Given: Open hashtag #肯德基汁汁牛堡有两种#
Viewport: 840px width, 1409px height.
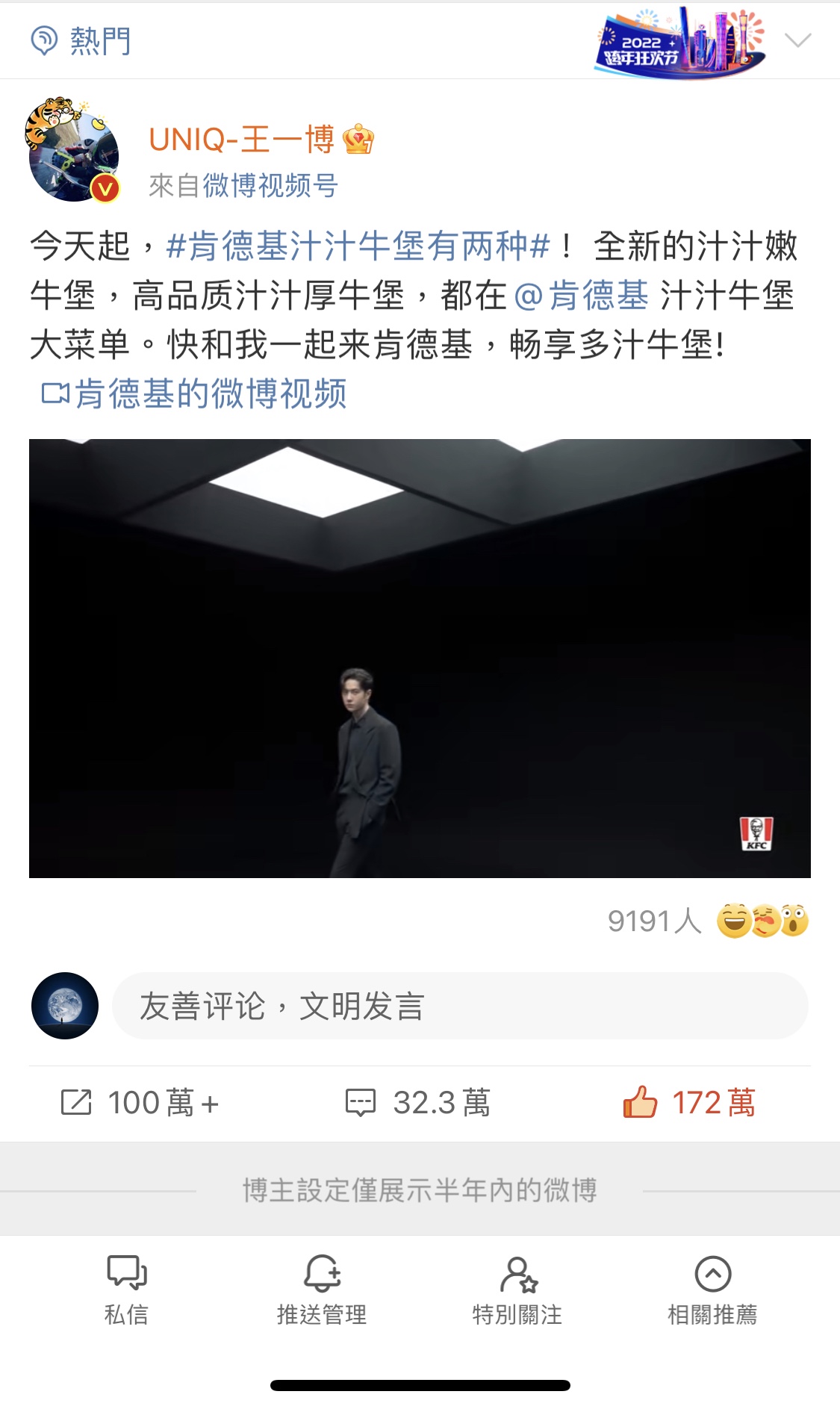Looking at the screenshot, I should click(358, 246).
